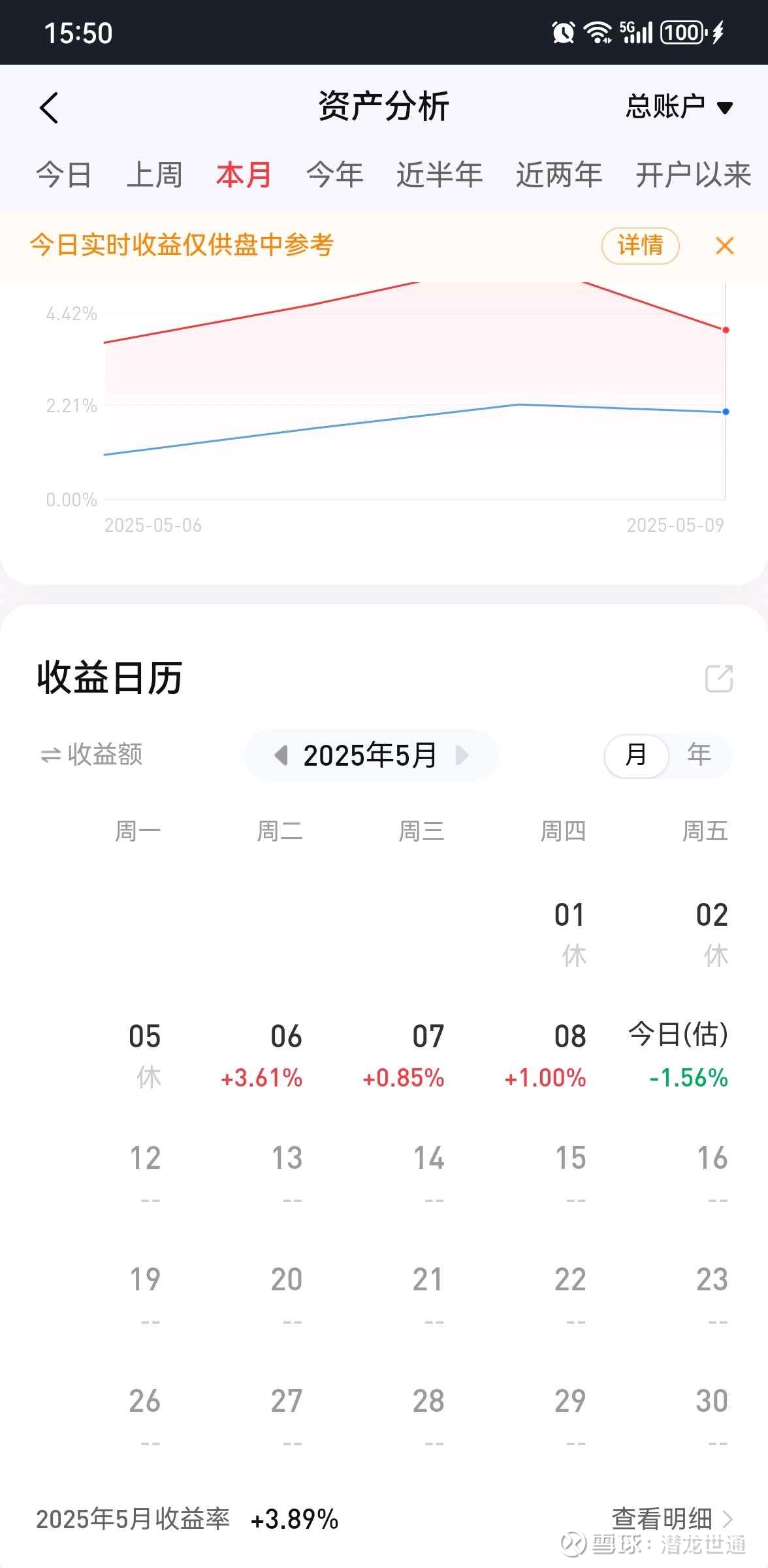
Task: Open the 总账户 account dropdown
Action: (679, 106)
